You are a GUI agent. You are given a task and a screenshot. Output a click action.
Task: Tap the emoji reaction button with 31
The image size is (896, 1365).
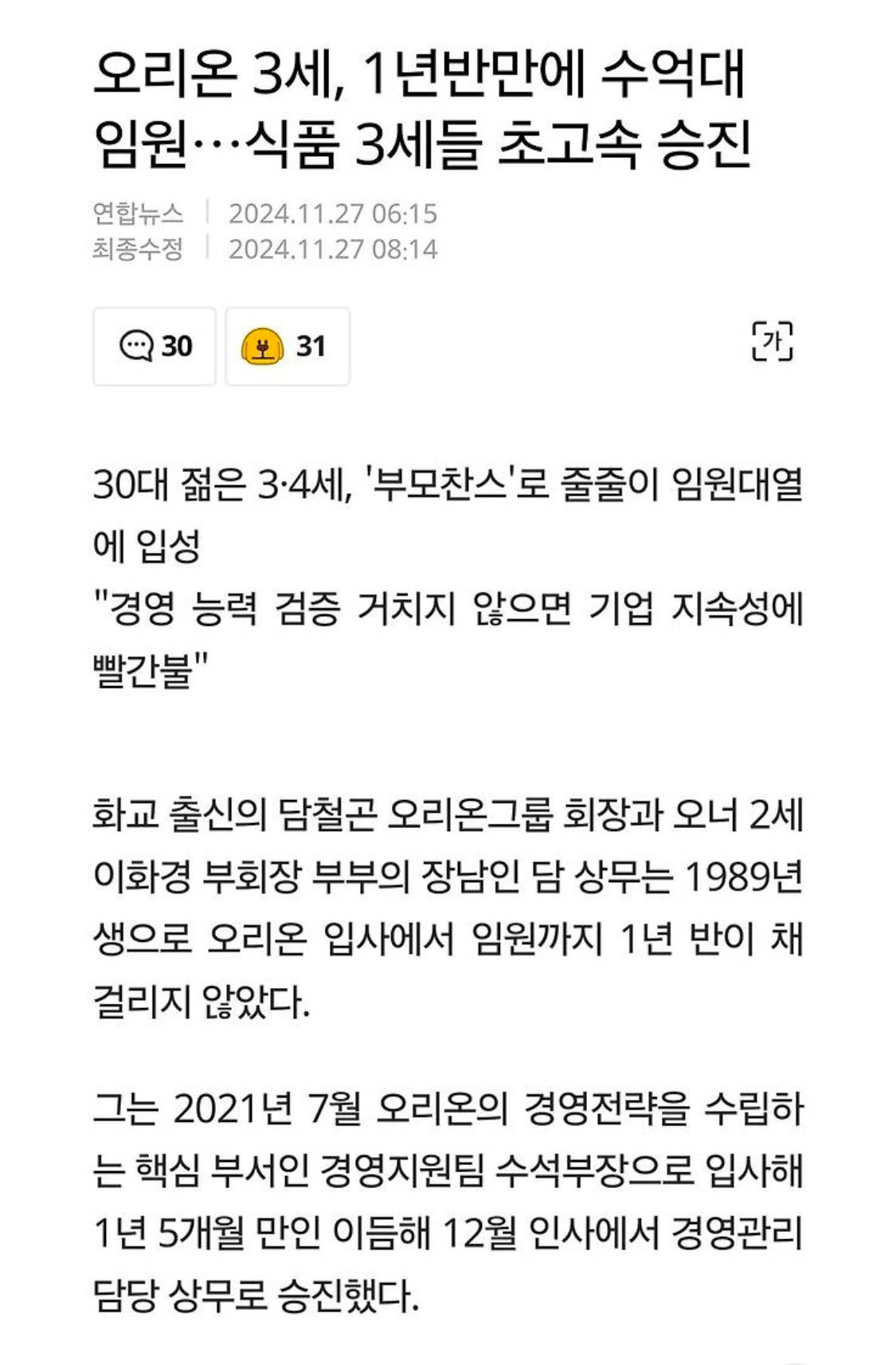[288, 347]
